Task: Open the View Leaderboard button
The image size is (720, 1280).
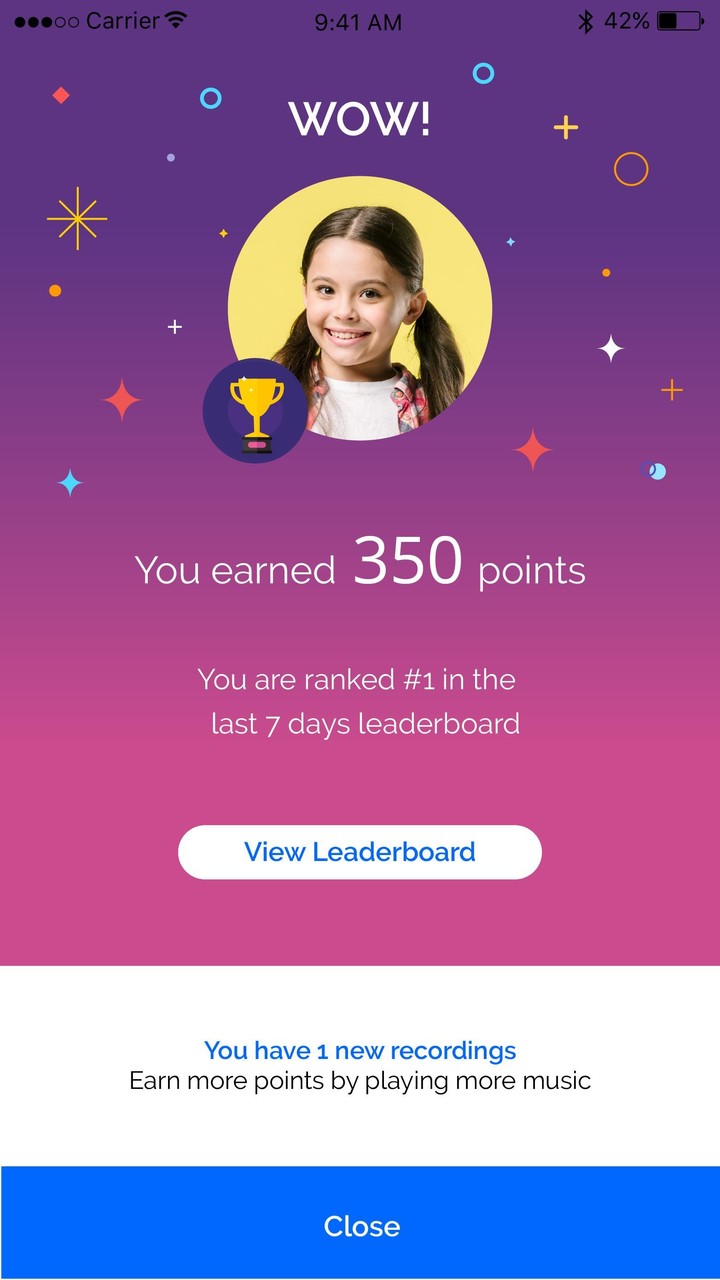Action: 360,852
